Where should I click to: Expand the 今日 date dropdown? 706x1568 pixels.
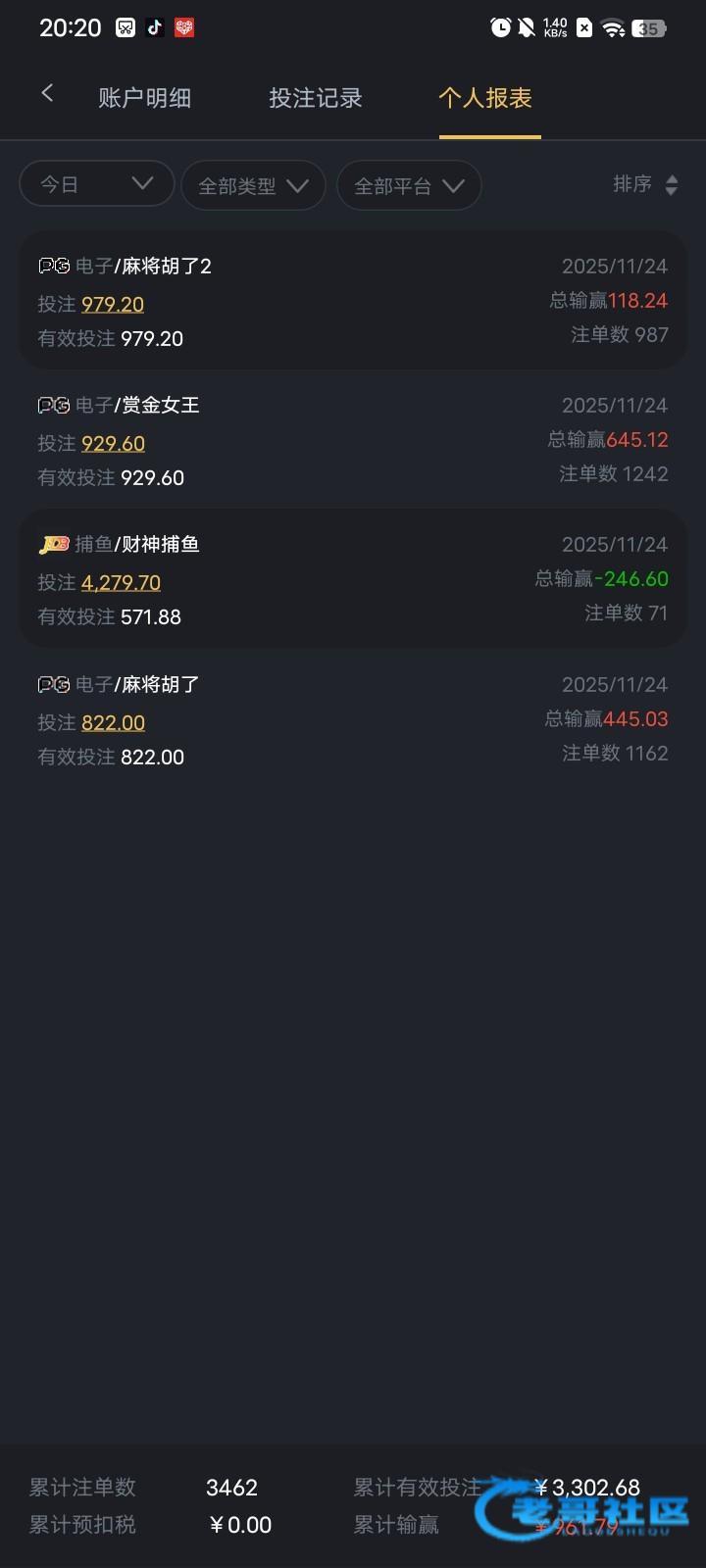pos(96,184)
